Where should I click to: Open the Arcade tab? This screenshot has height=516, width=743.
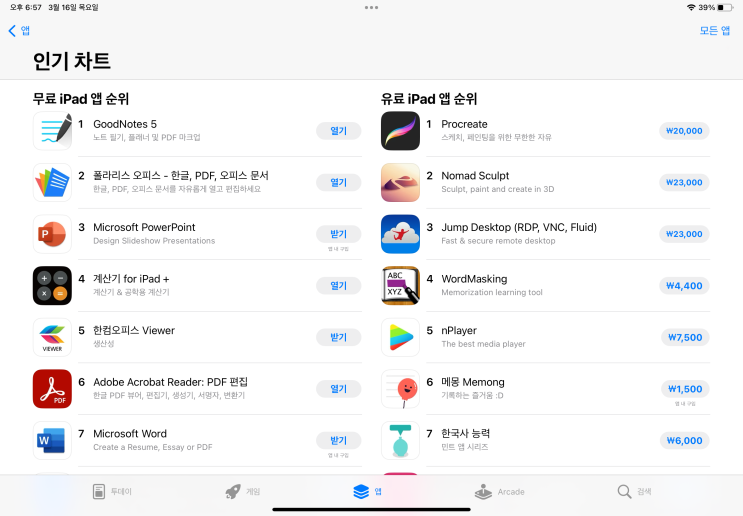[499, 492]
